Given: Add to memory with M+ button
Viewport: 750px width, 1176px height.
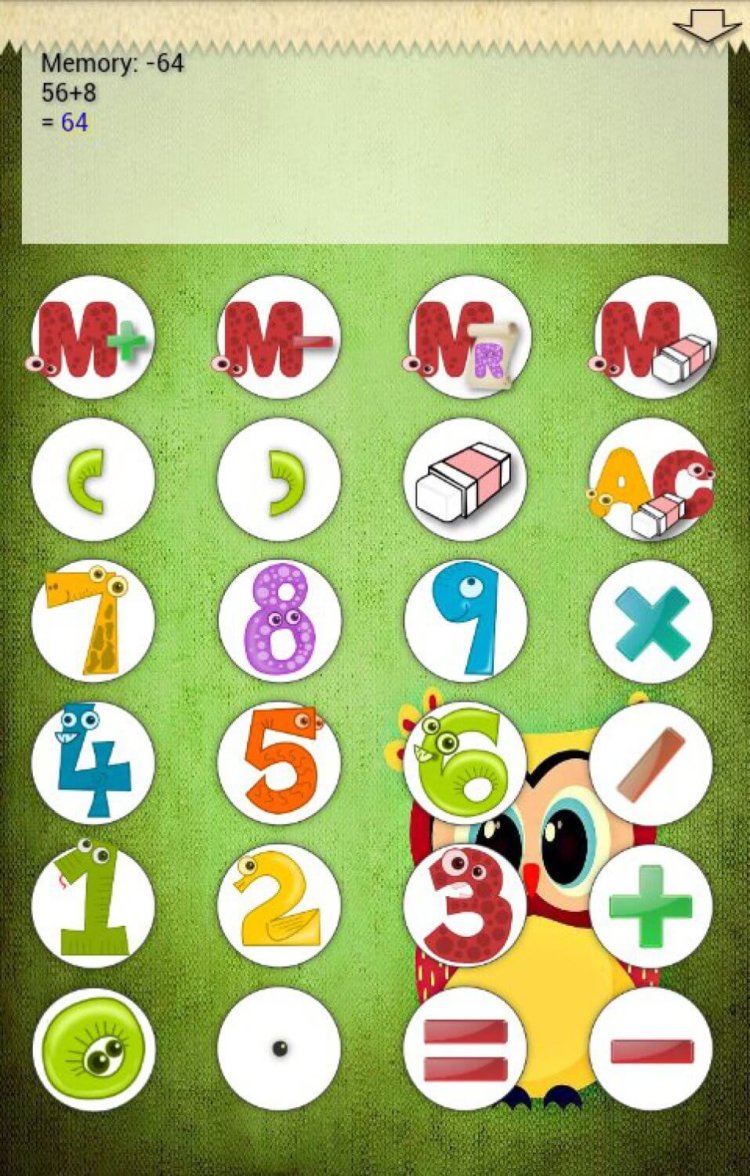Looking at the screenshot, I should pyautogui.click(x=93, y=337).
